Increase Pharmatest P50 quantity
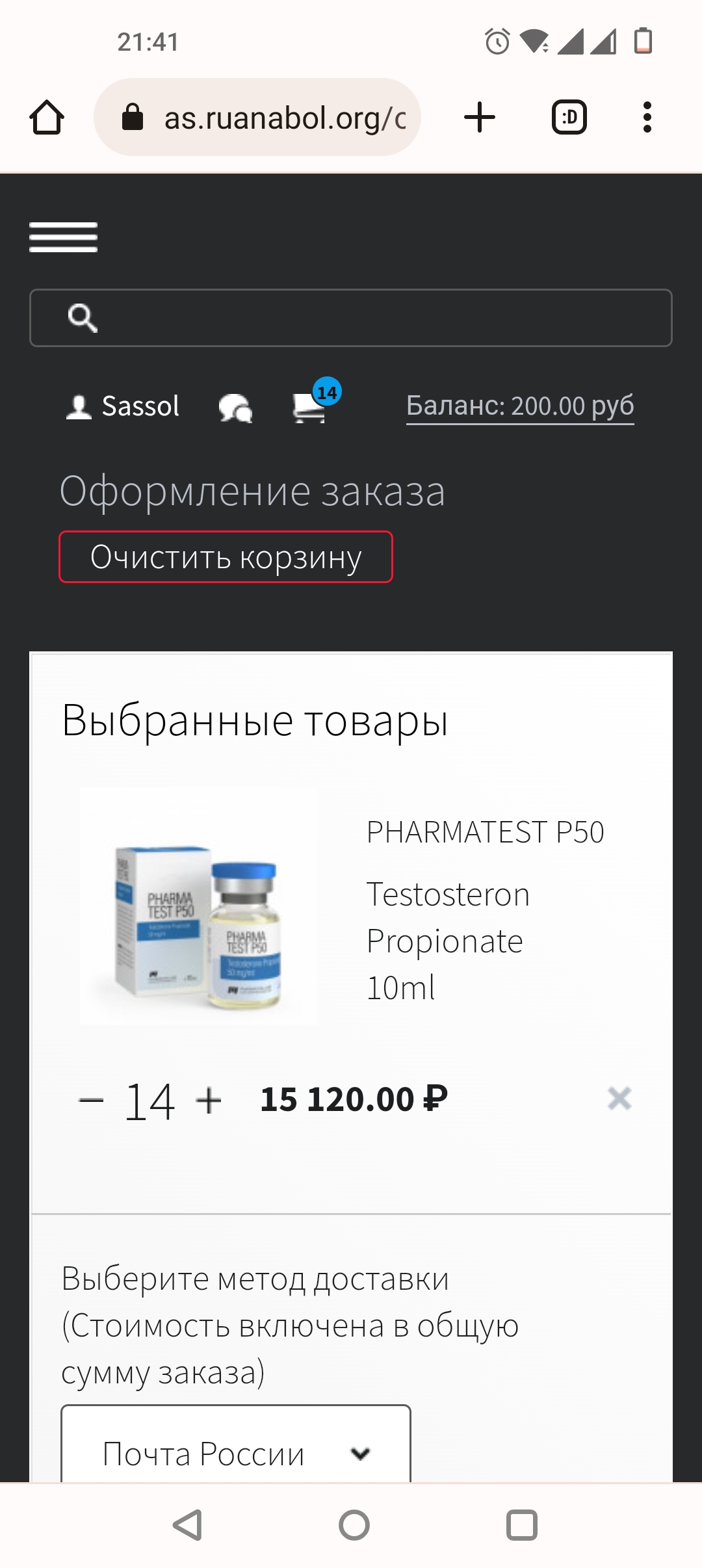 (x=209, y=1101)
